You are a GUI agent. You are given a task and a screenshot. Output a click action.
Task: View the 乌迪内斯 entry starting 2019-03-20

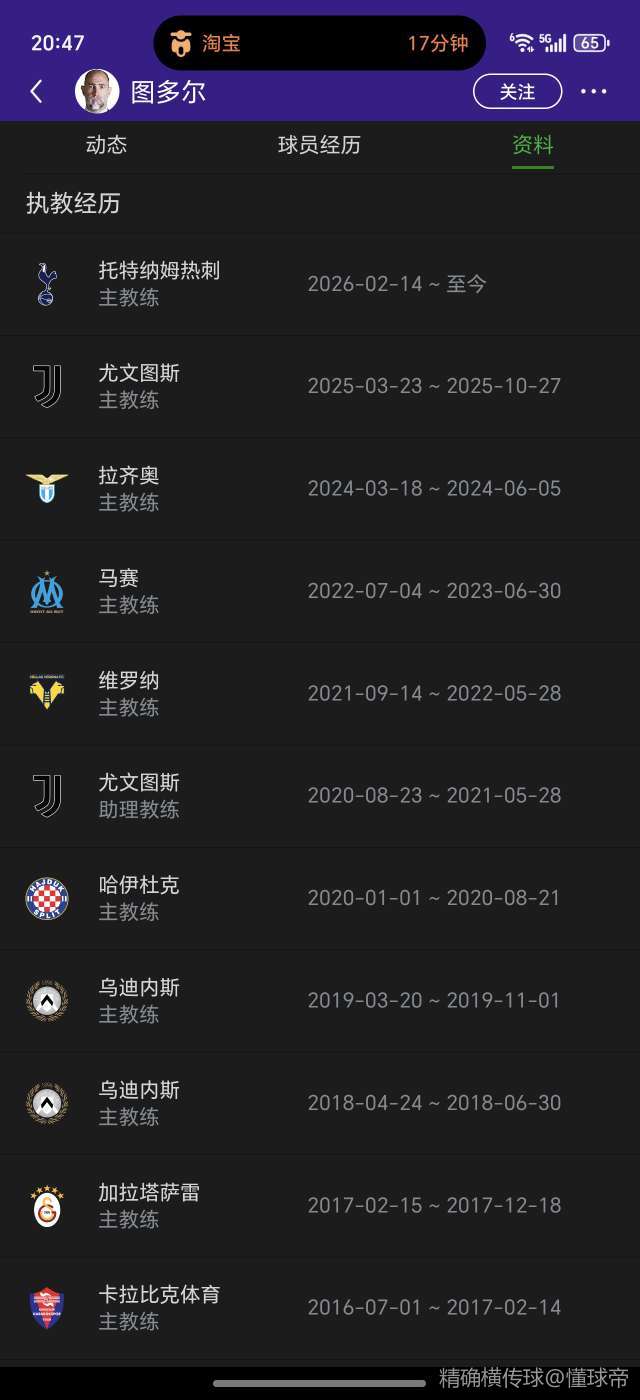click(x=320, y=1000)
